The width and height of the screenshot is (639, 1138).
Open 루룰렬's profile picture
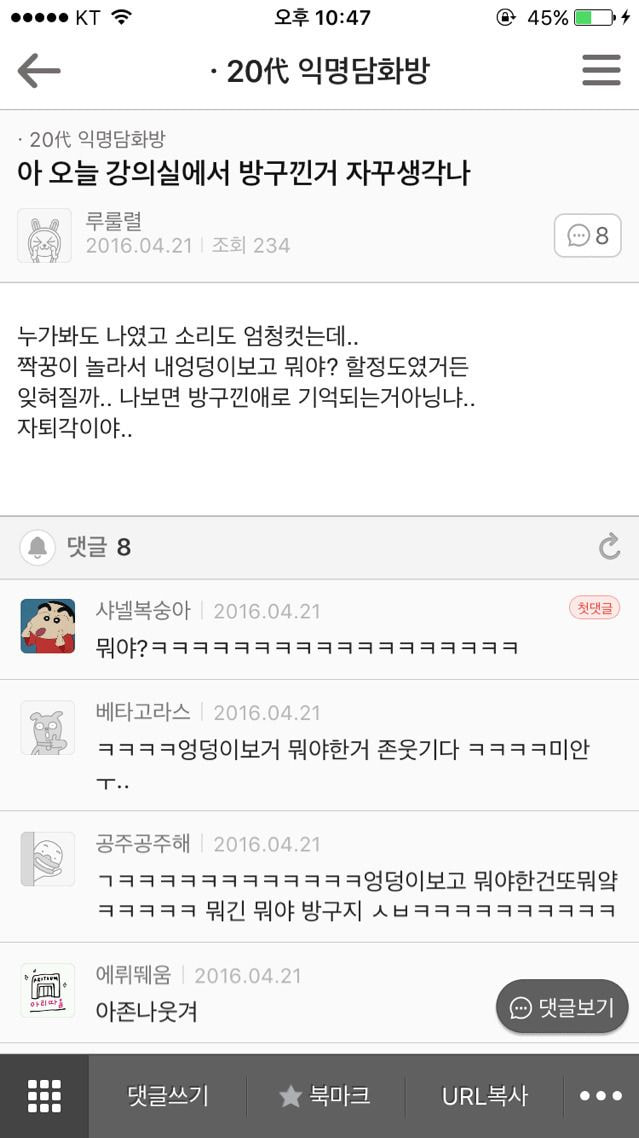[x=44, y=235]
